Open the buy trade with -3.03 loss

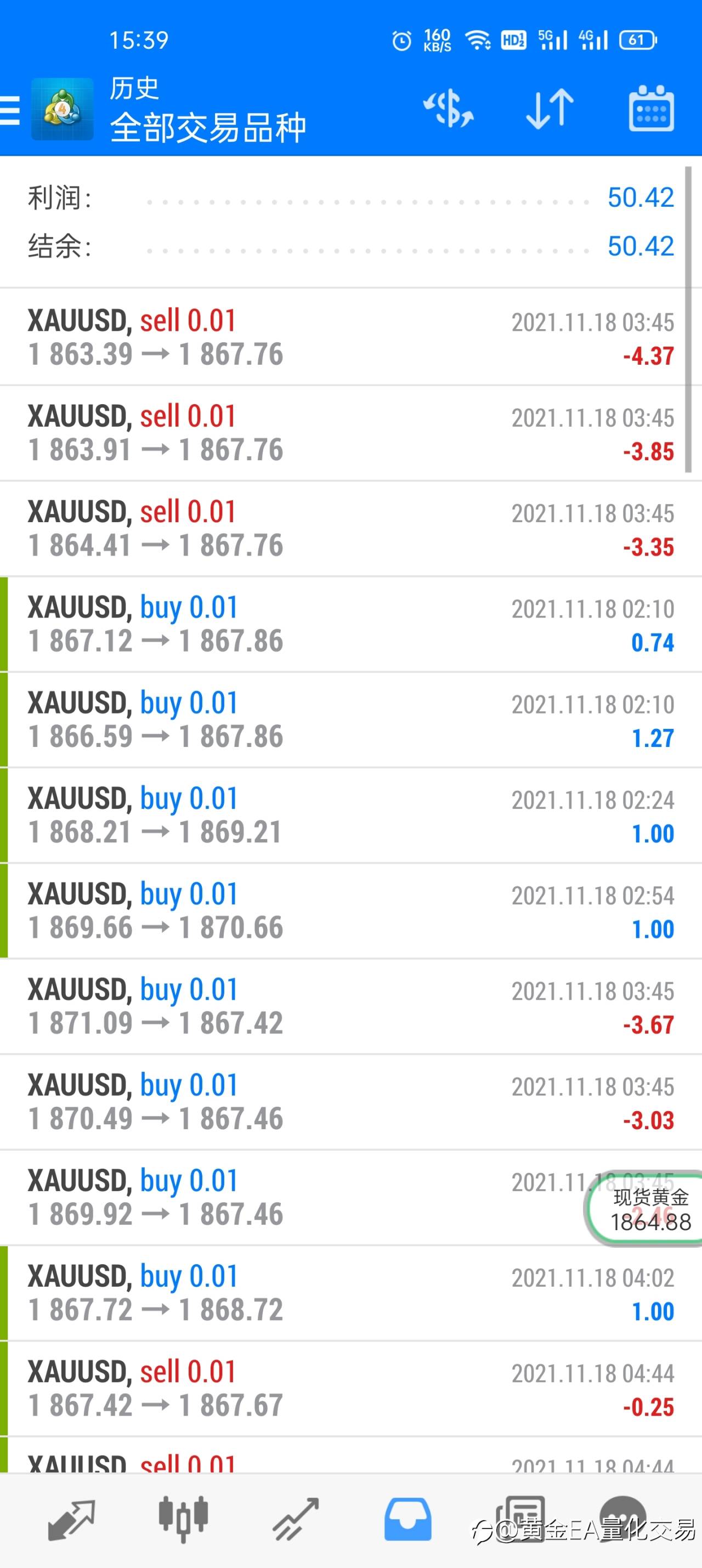tap(350, 1102)
